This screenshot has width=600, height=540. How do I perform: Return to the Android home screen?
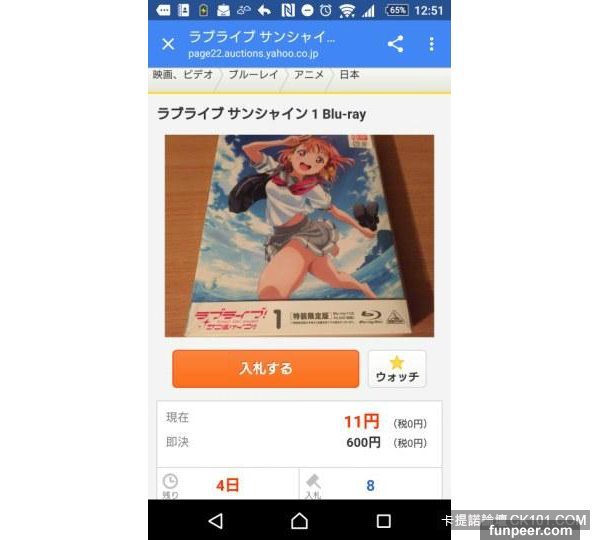299,521
